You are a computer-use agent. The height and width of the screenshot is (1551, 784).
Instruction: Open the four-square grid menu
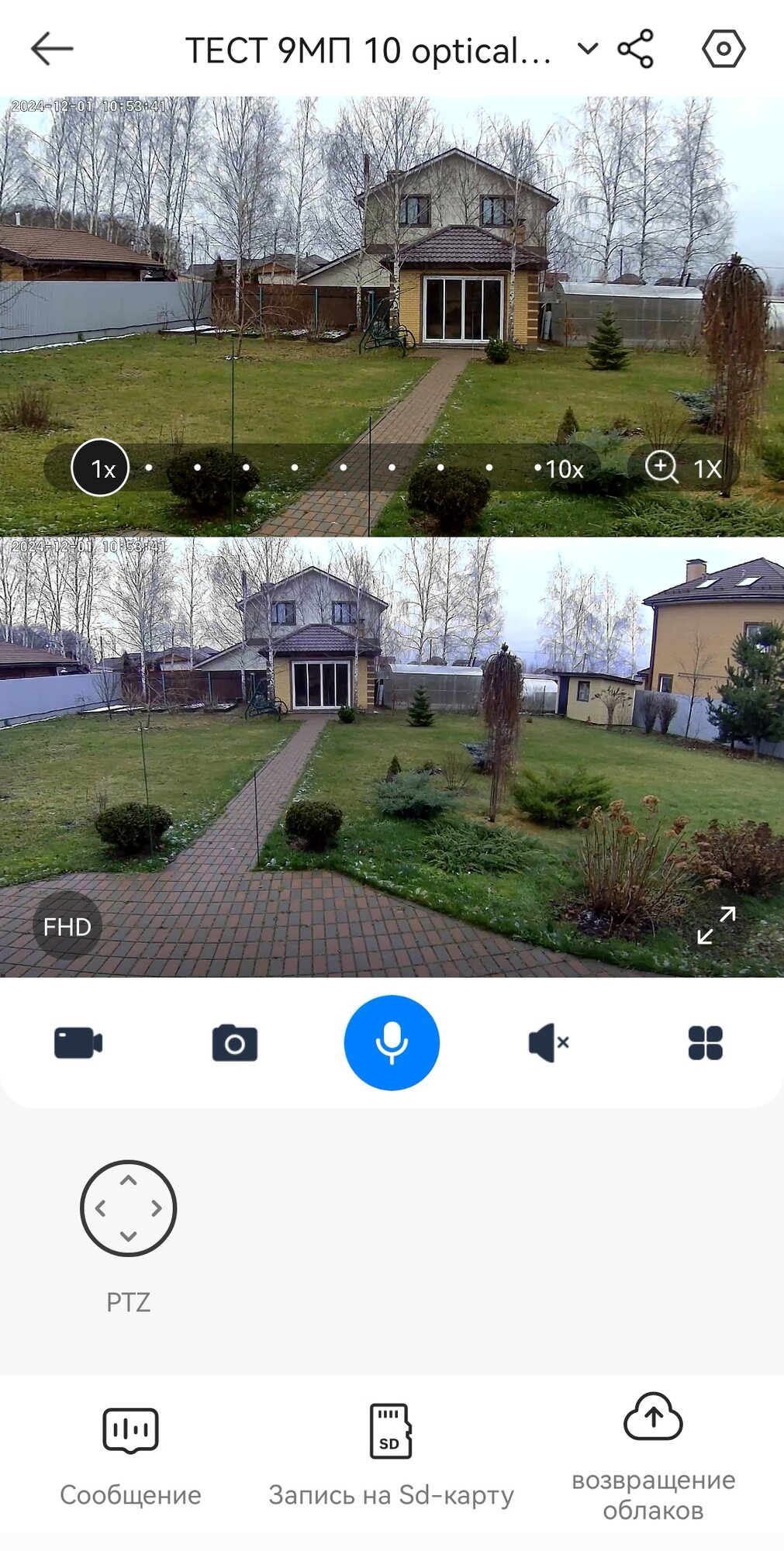pyautogui.click(x=705, y=1043)
